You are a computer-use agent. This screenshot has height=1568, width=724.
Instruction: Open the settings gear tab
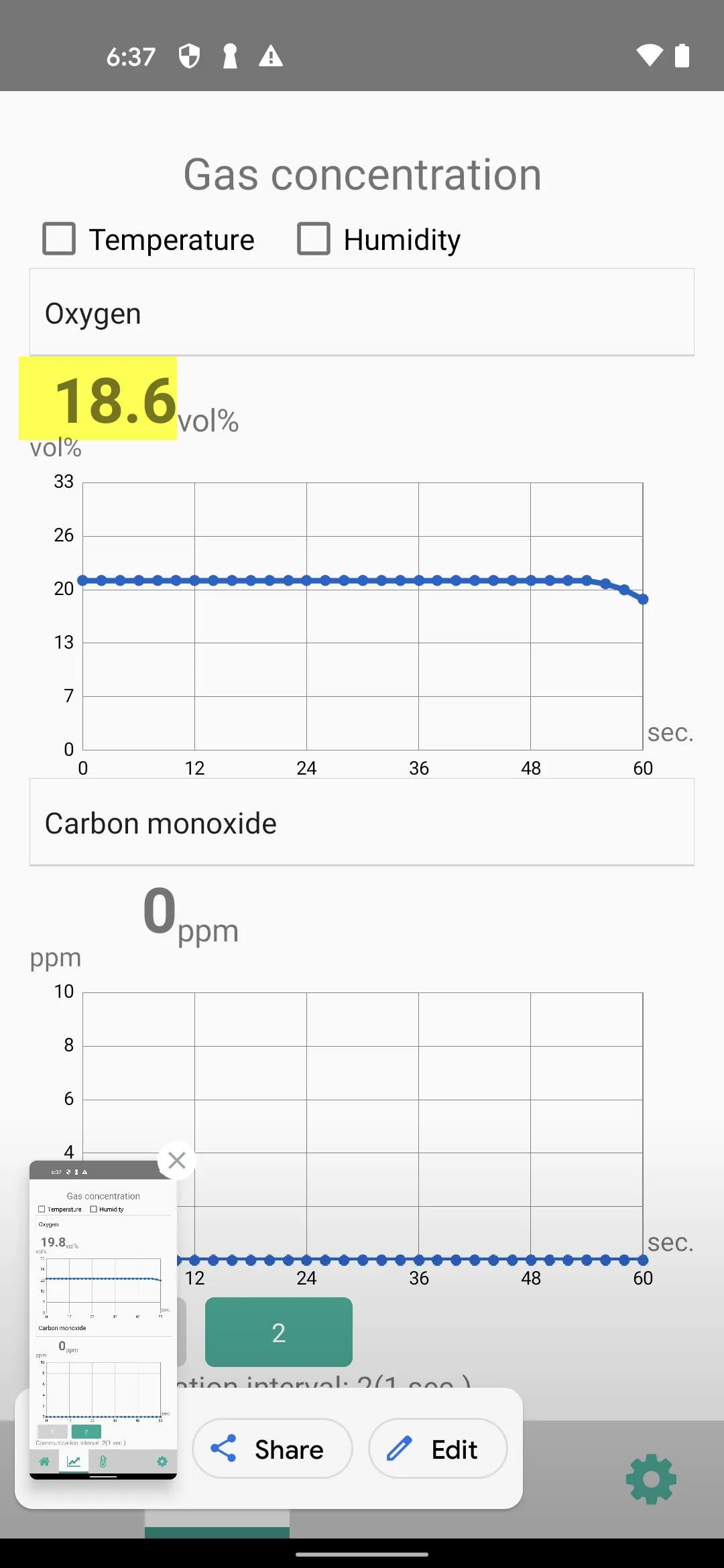tap(651, 1479)
